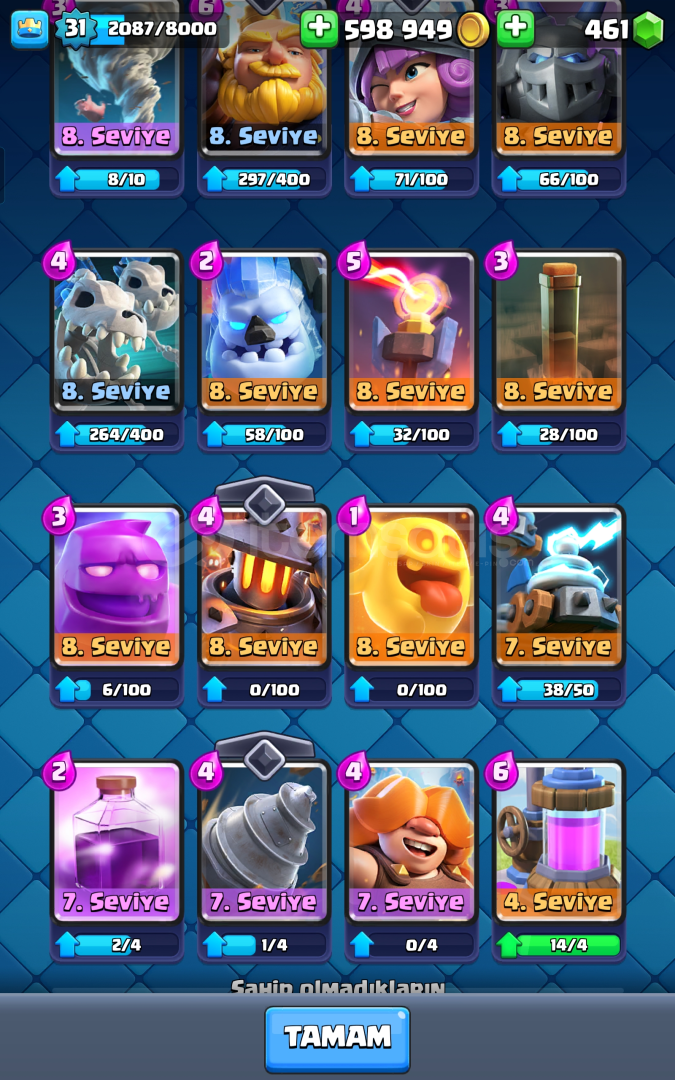Tap the TAMAM button
675x1080 pixels.
pos(337,1038)
